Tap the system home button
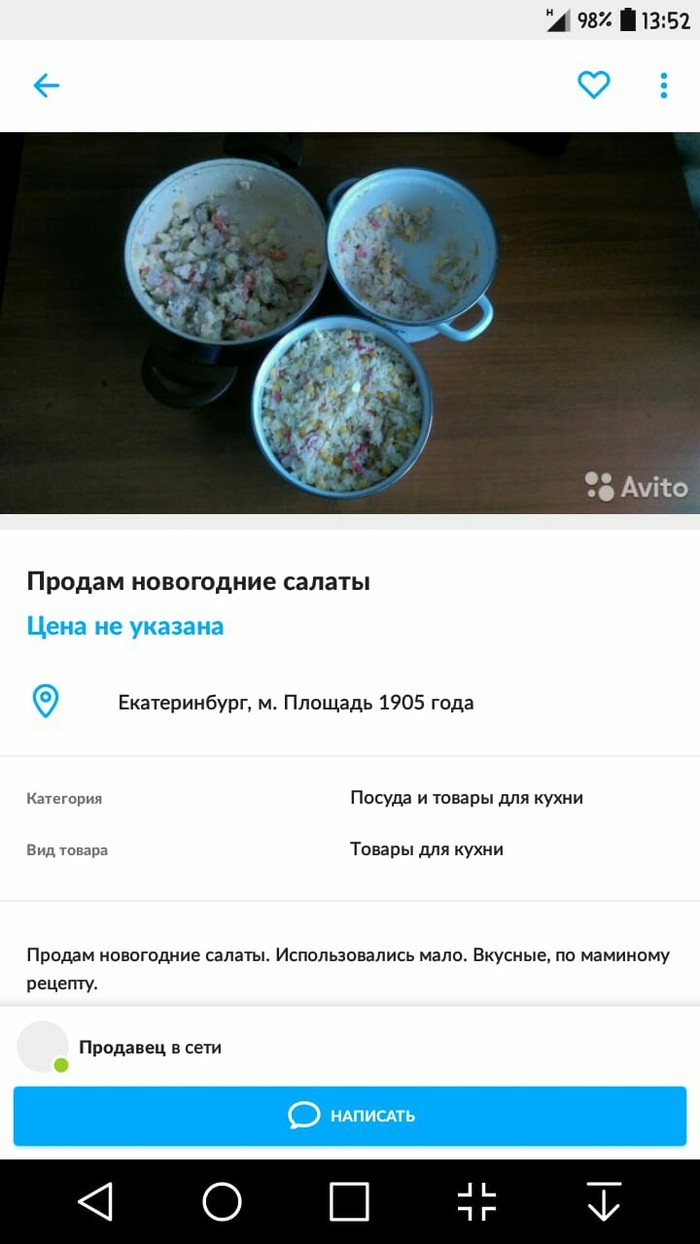 click(222, 1201)
